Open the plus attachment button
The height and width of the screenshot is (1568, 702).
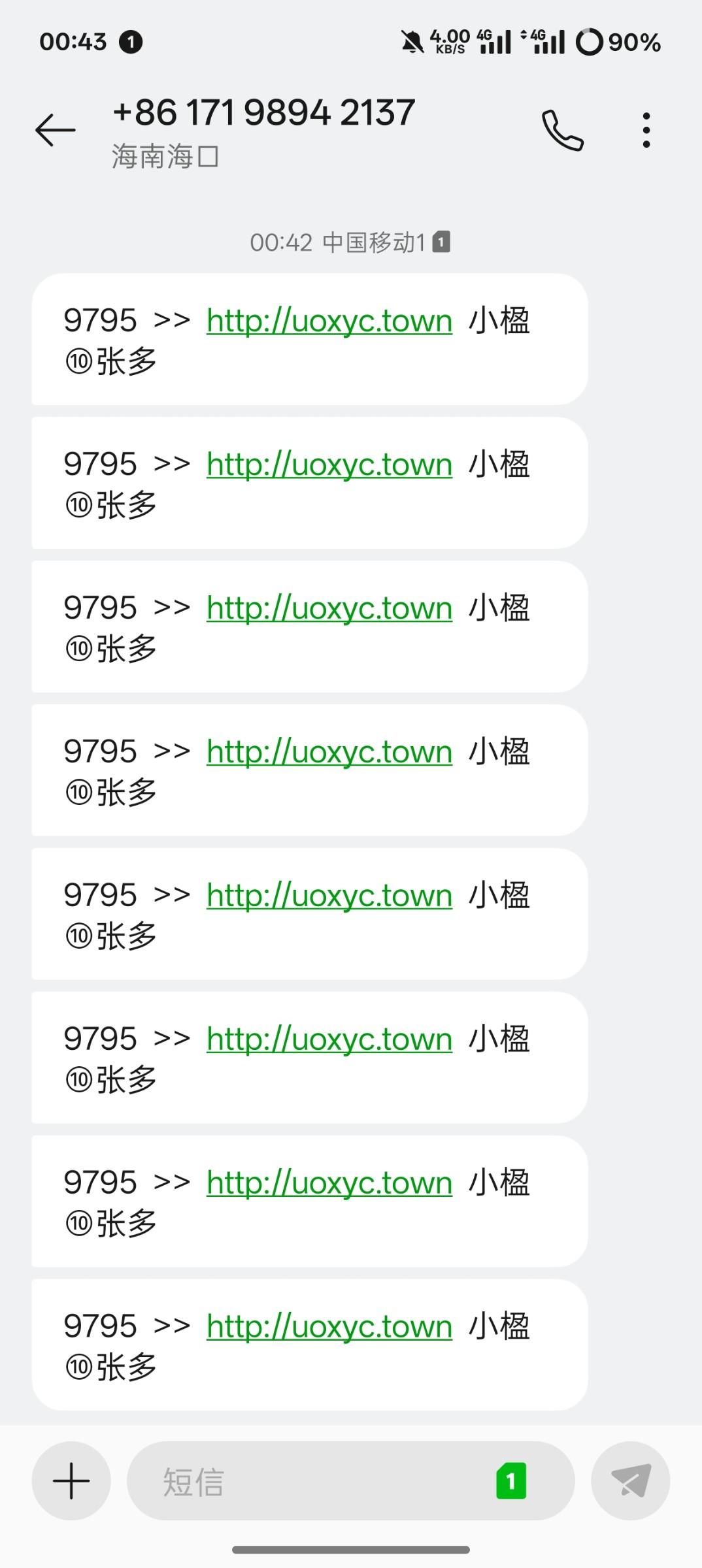71,1480
